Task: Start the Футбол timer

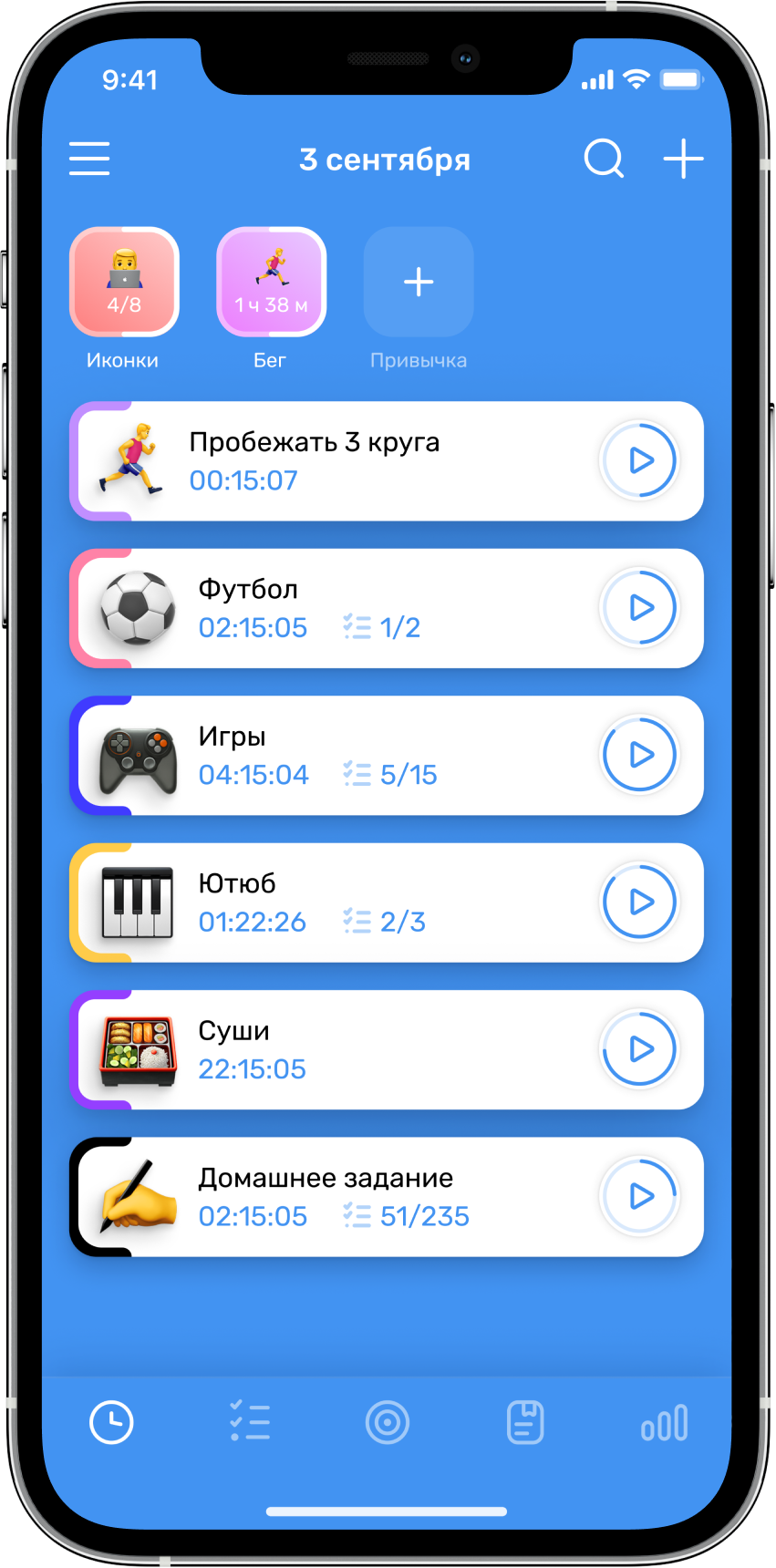Action: point(640,607)
